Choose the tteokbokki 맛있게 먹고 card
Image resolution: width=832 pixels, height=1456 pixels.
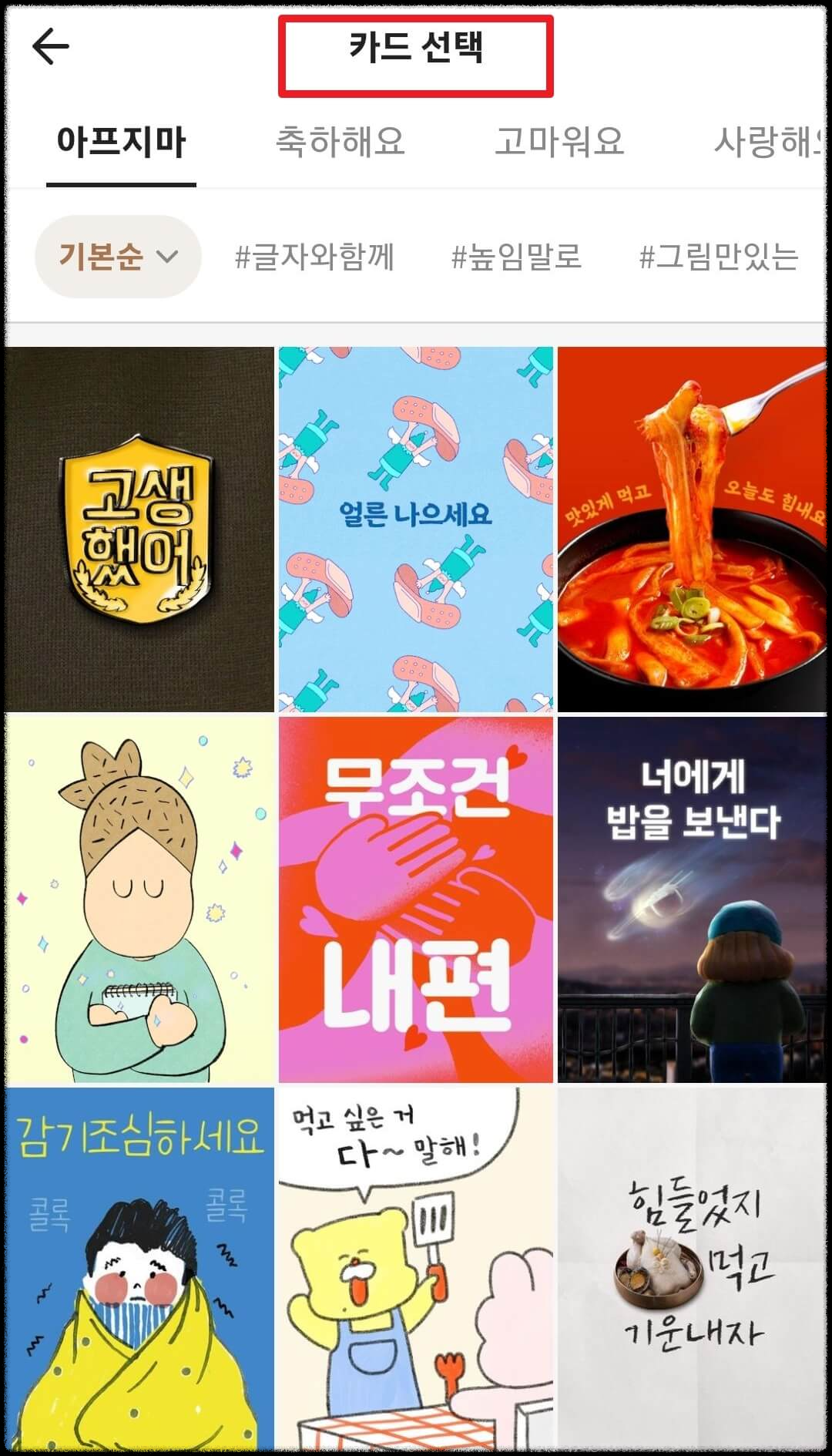click(692, 528)
